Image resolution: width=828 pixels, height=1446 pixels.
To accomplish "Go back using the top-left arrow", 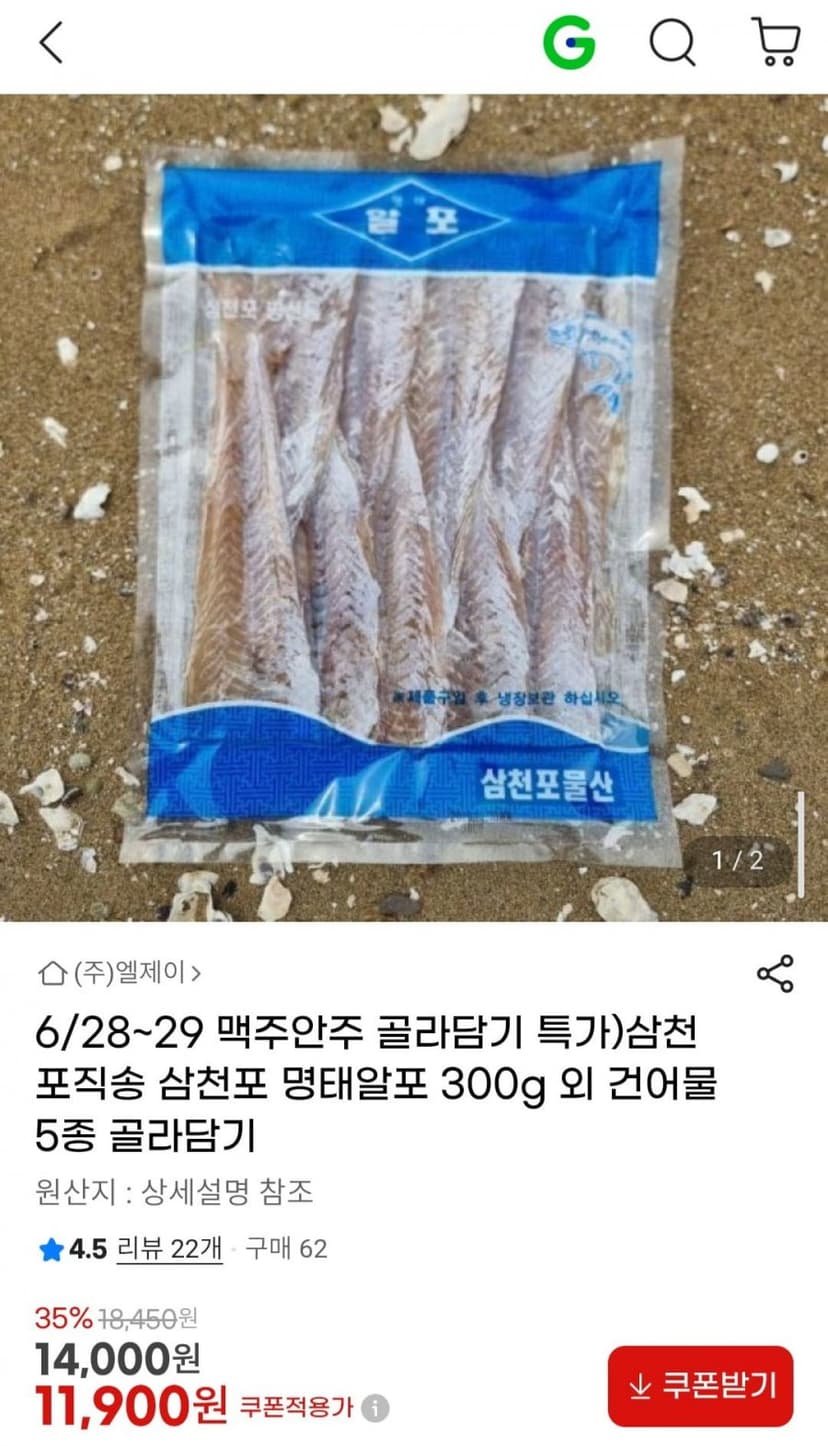I will click(x=51, y=43).
